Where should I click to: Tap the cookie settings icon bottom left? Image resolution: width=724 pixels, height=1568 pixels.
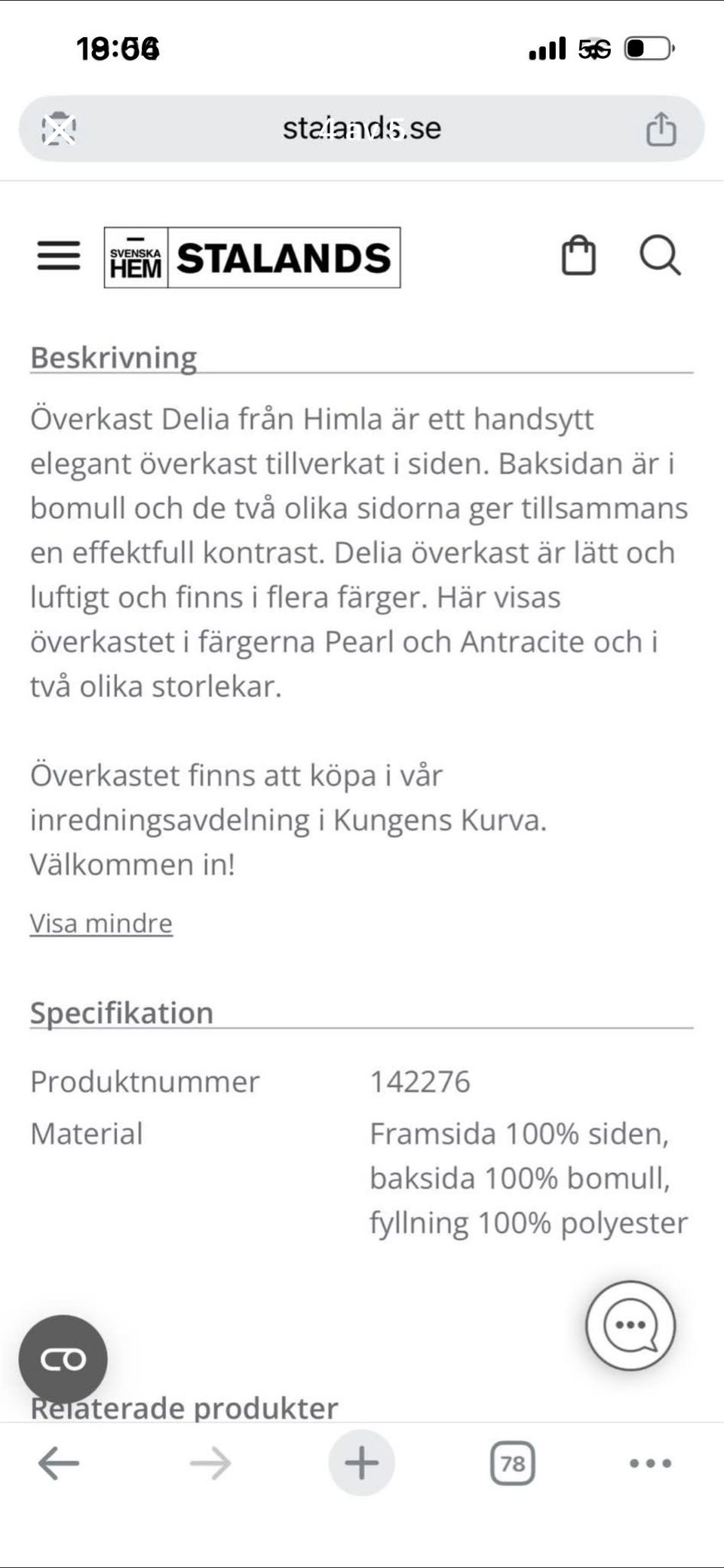coord(63,1357)
